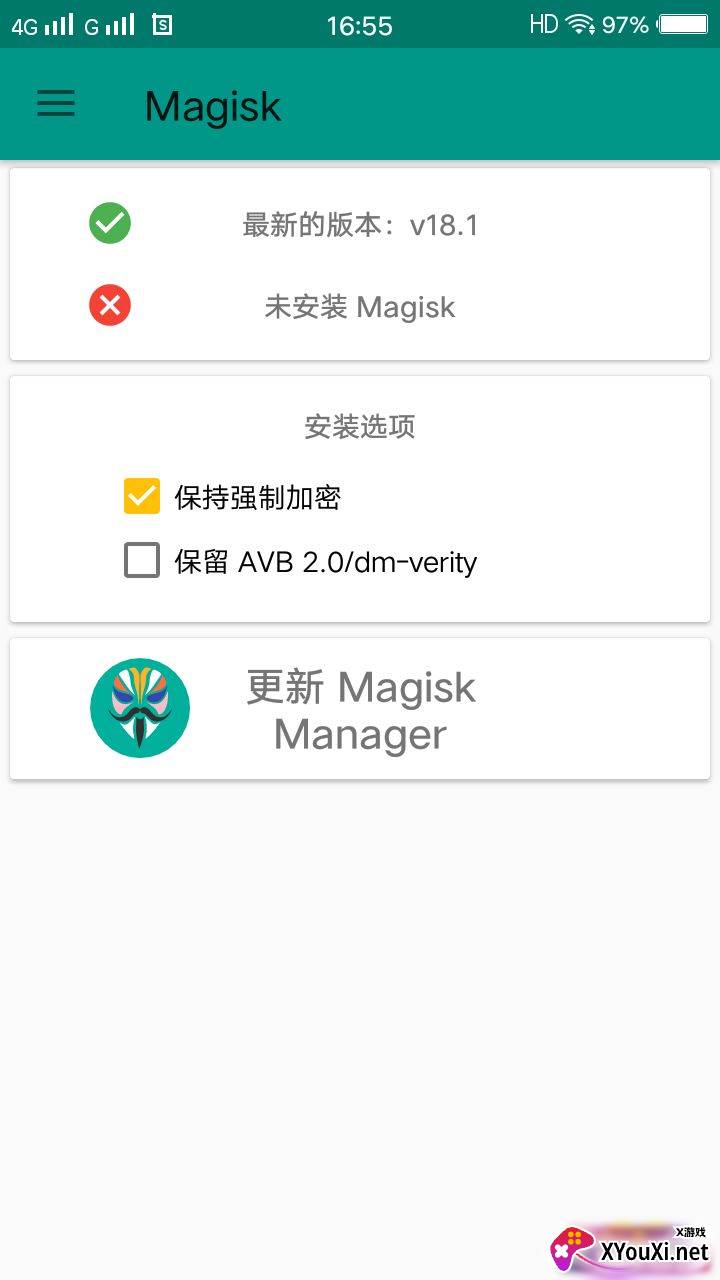Uncheck the 保持强制加密 checkbox
The height and width of the screenshot is (1280, 720).
click(142, 496)
